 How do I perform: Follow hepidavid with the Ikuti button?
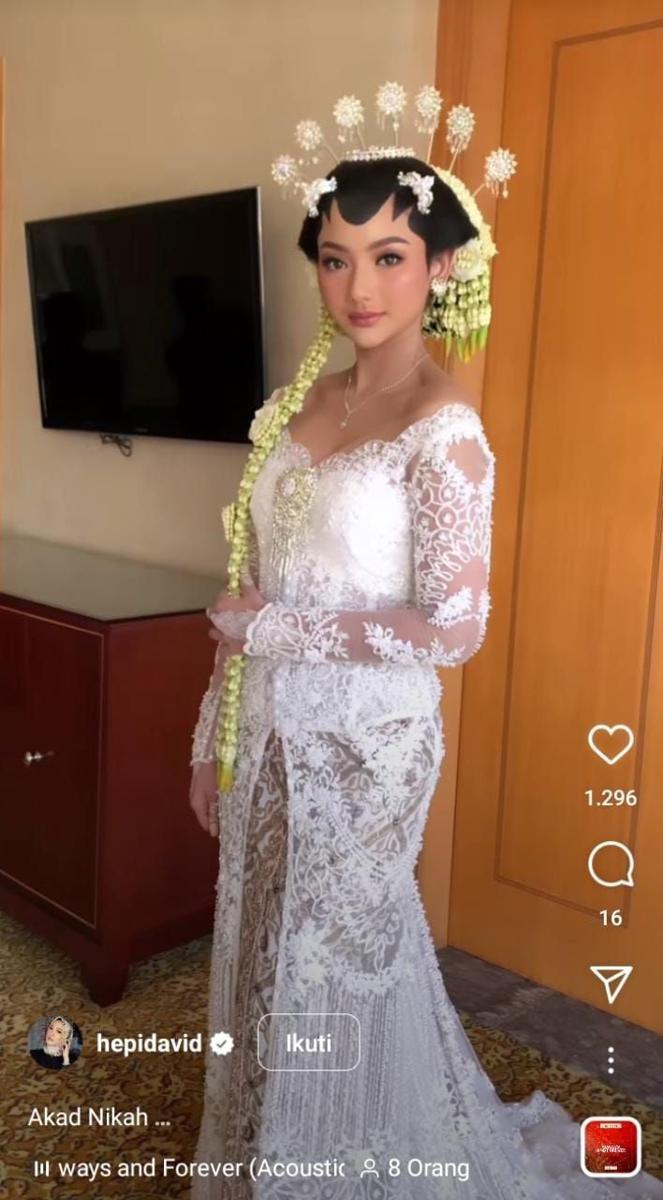click(308, 1042)
